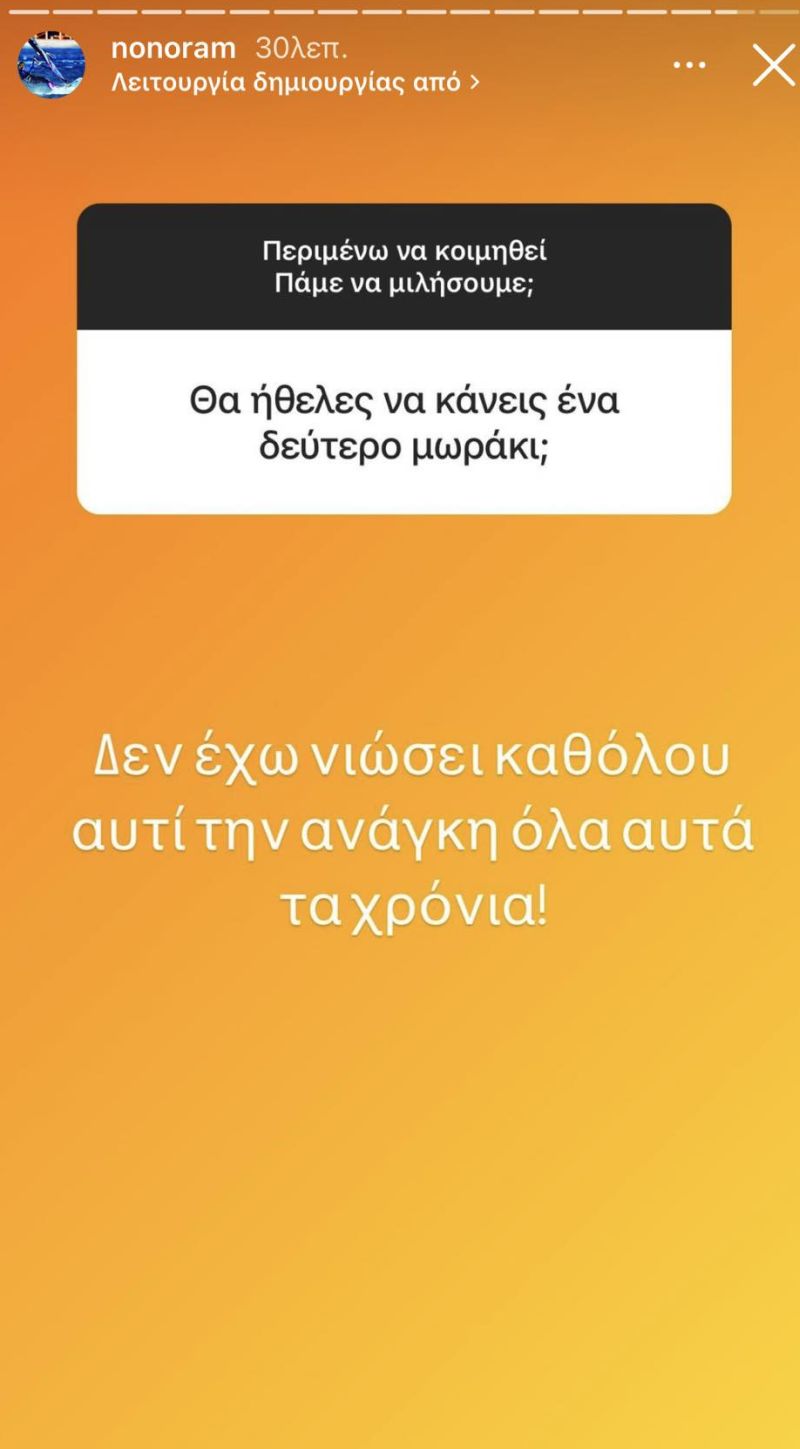Viewport: 800px width, 1449px height.
Task: Open the three-dot story options menu
Action: pyautogui.click(x=689, y=65)
